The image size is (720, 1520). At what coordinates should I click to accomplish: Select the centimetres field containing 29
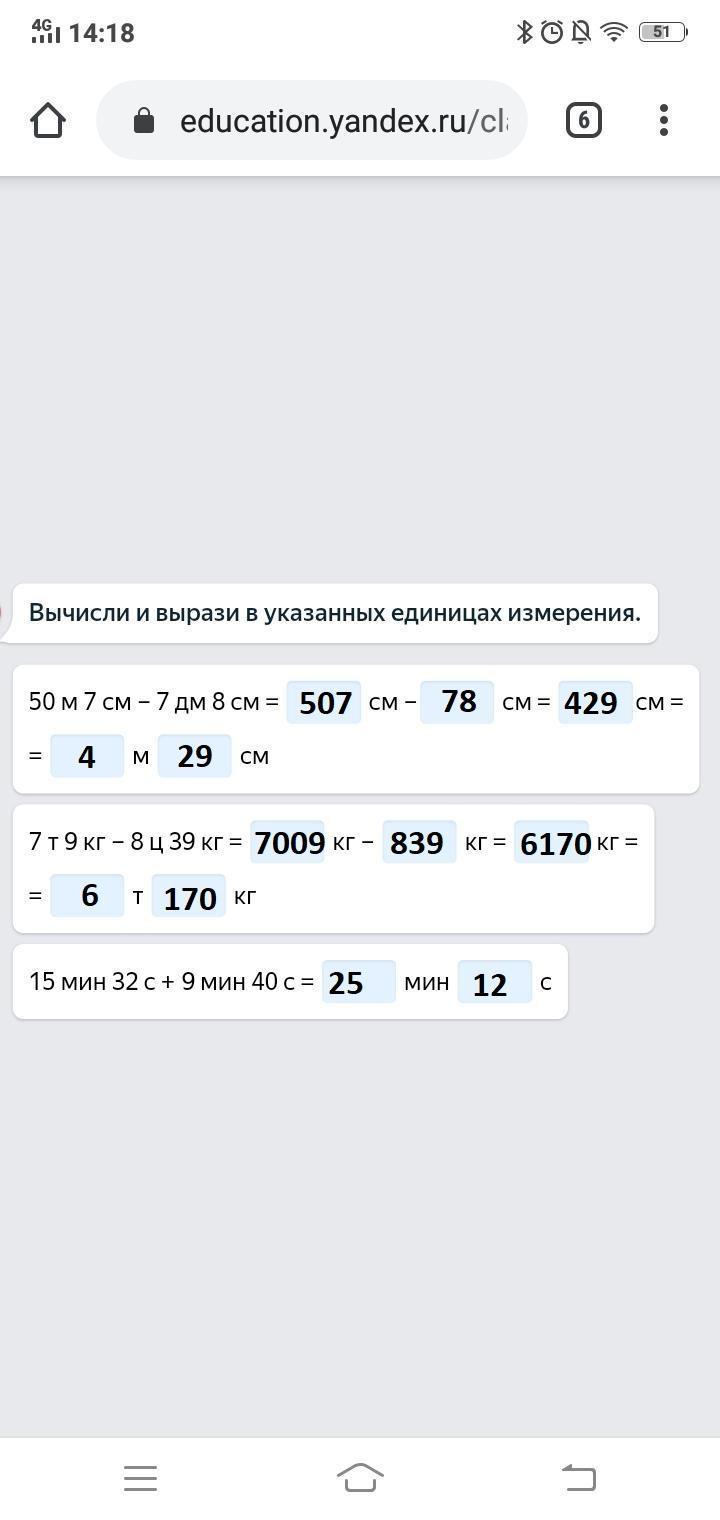[x=194, y=756]
